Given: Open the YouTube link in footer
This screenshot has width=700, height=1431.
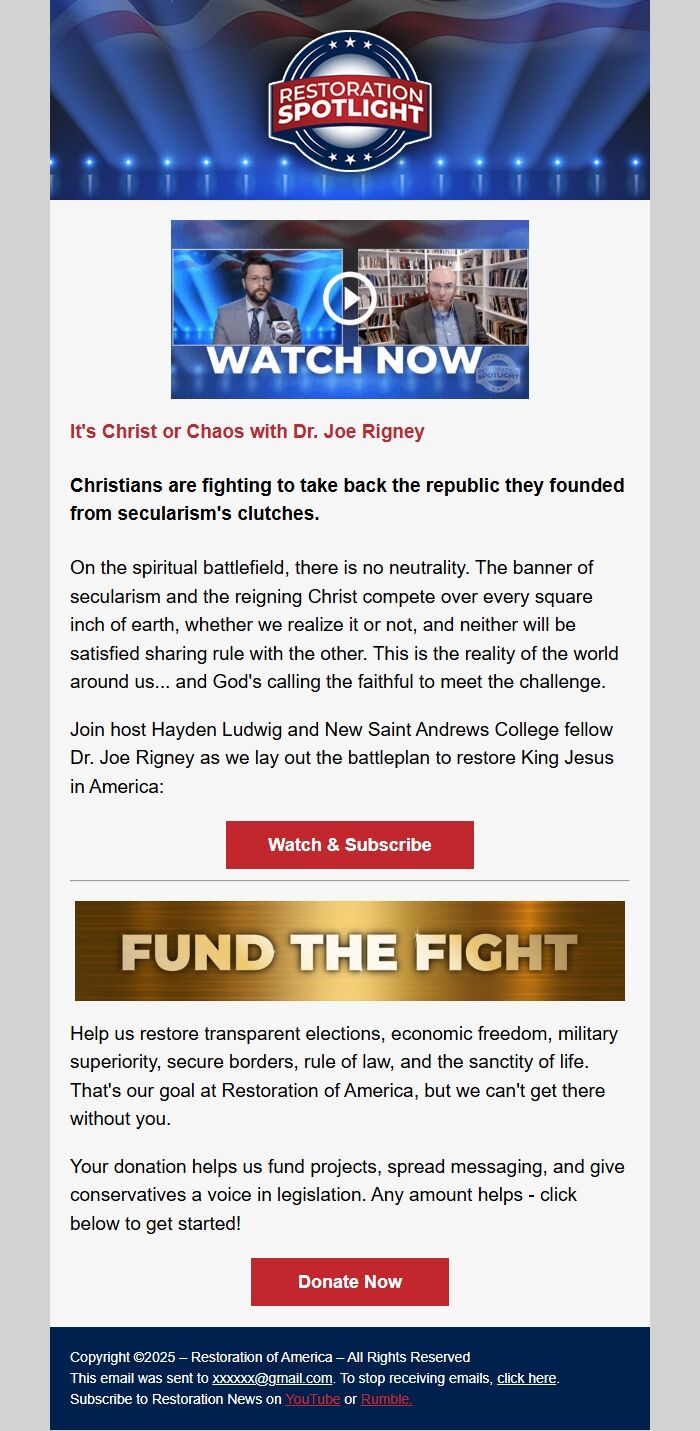Looking at the screenshot, I should point(312,1399).
